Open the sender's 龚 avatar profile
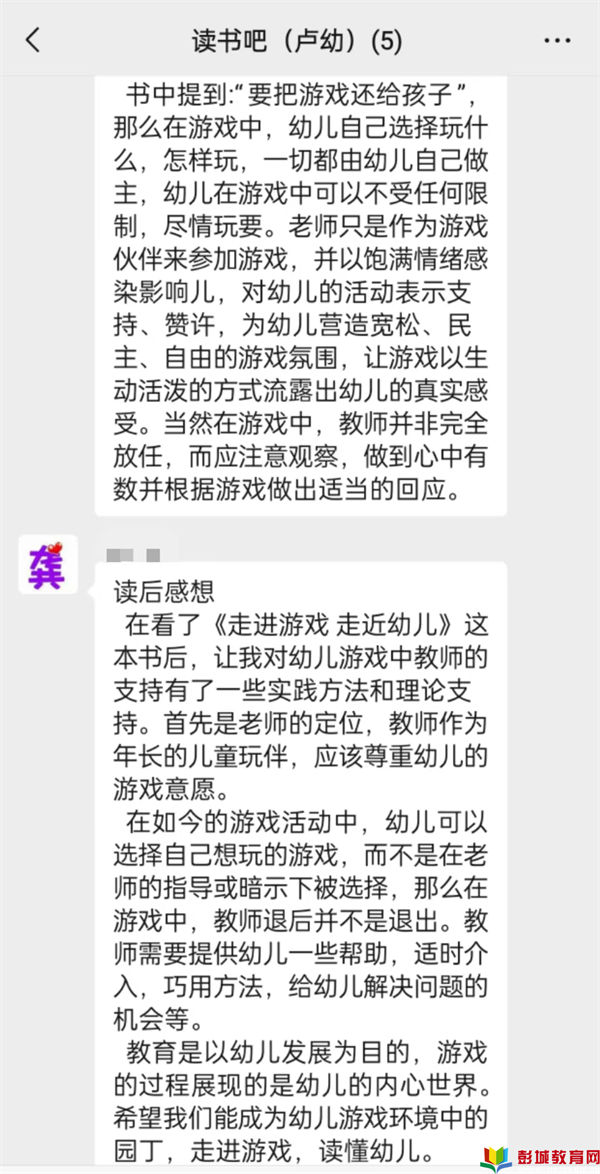600x1174 pixels. coord(47,565)
